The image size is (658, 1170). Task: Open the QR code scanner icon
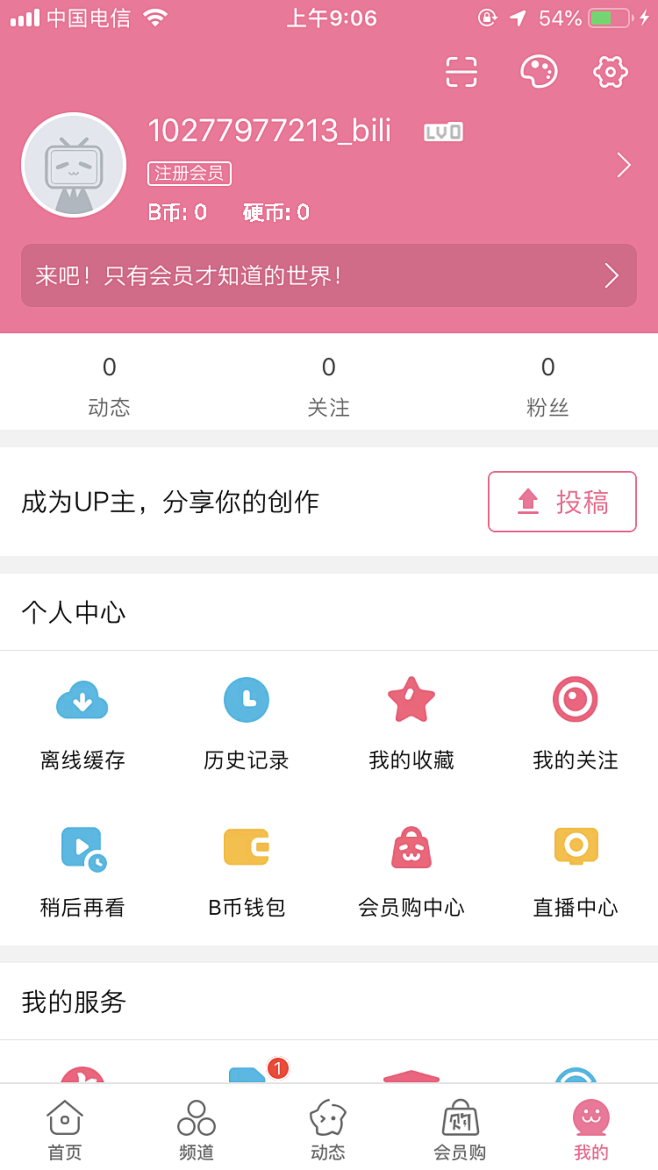[461, 72]
